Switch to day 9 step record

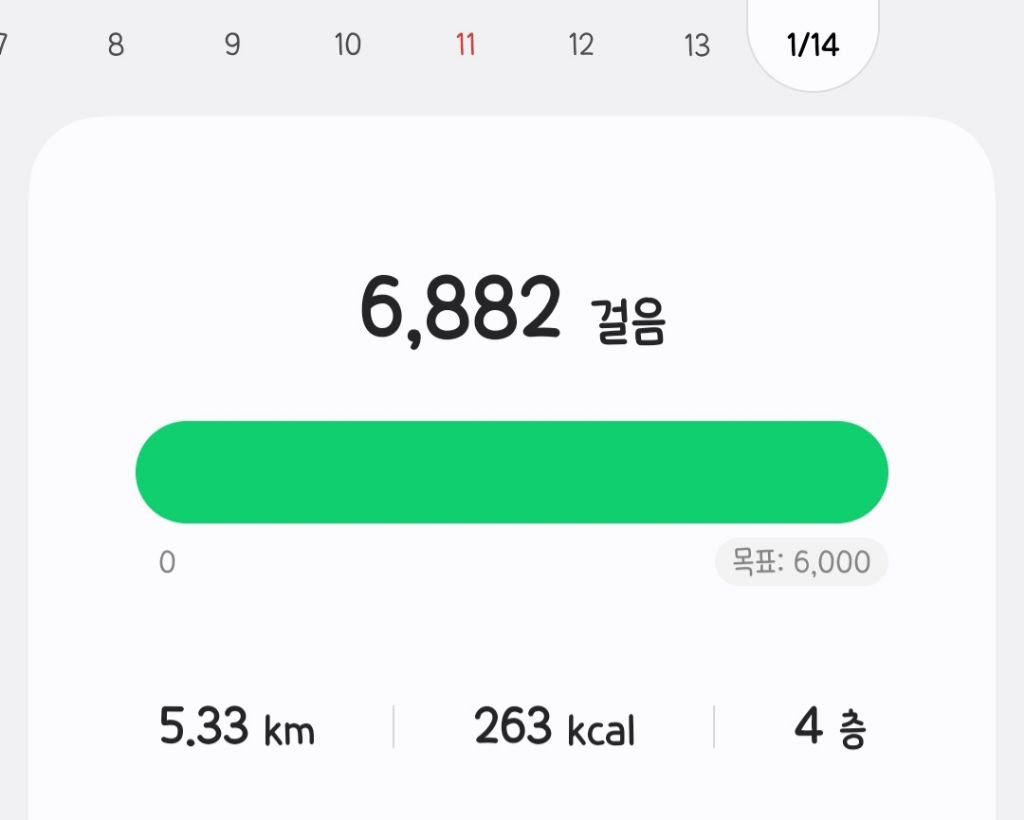232,45
